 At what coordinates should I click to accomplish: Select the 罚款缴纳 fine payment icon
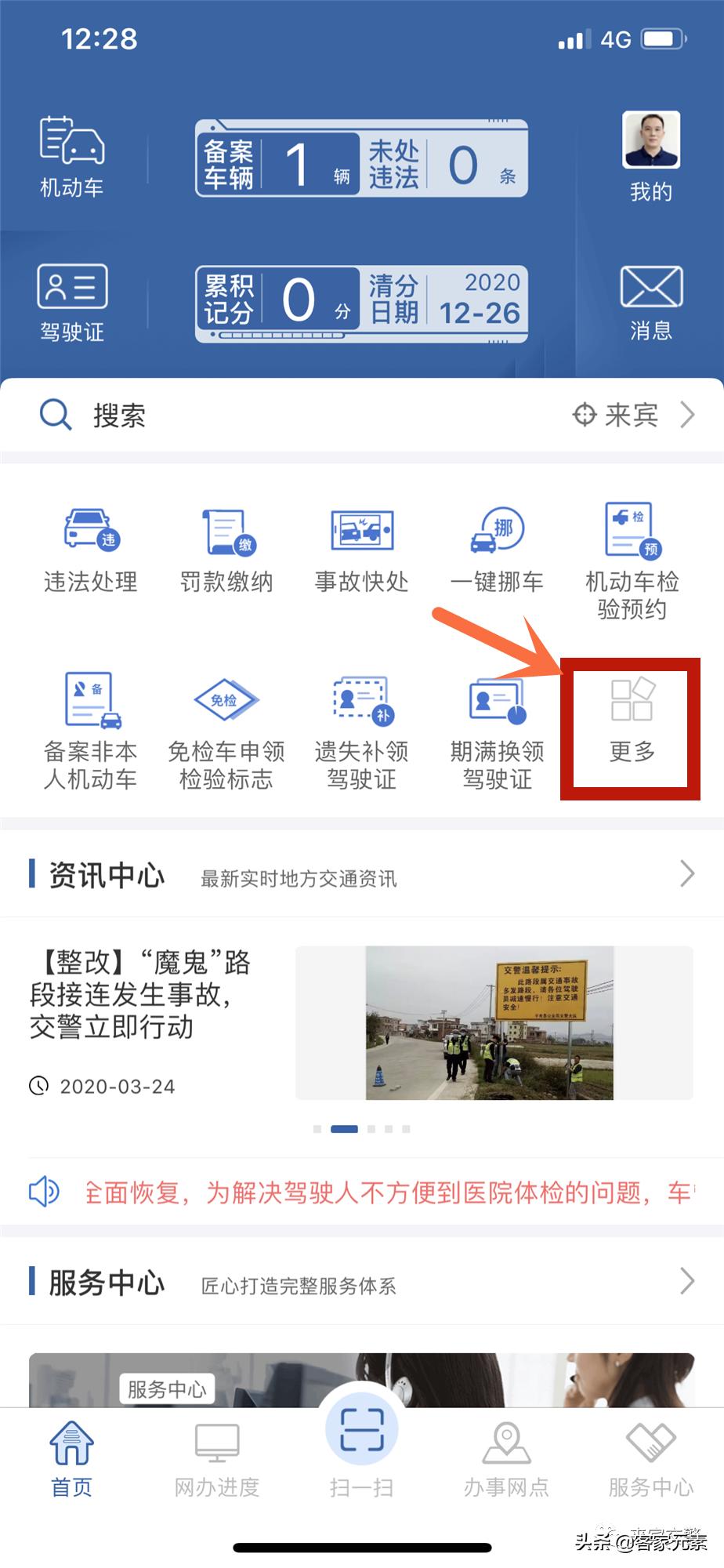coord(226,549)
